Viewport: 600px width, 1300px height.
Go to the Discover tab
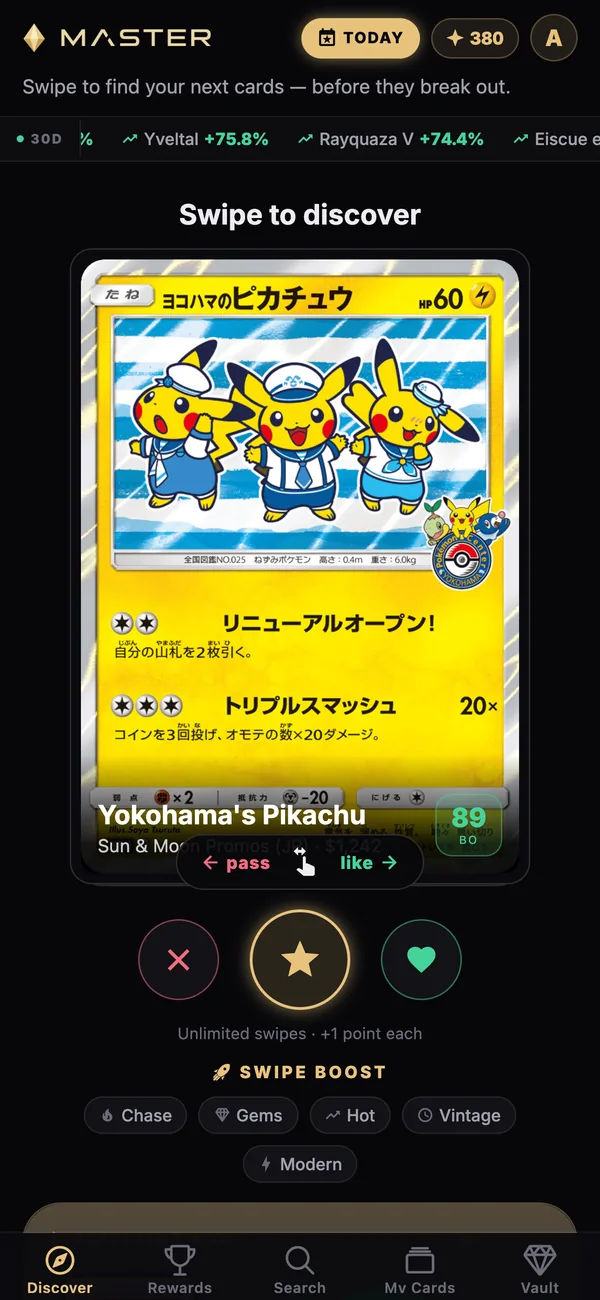click(x=60, y=1269)
